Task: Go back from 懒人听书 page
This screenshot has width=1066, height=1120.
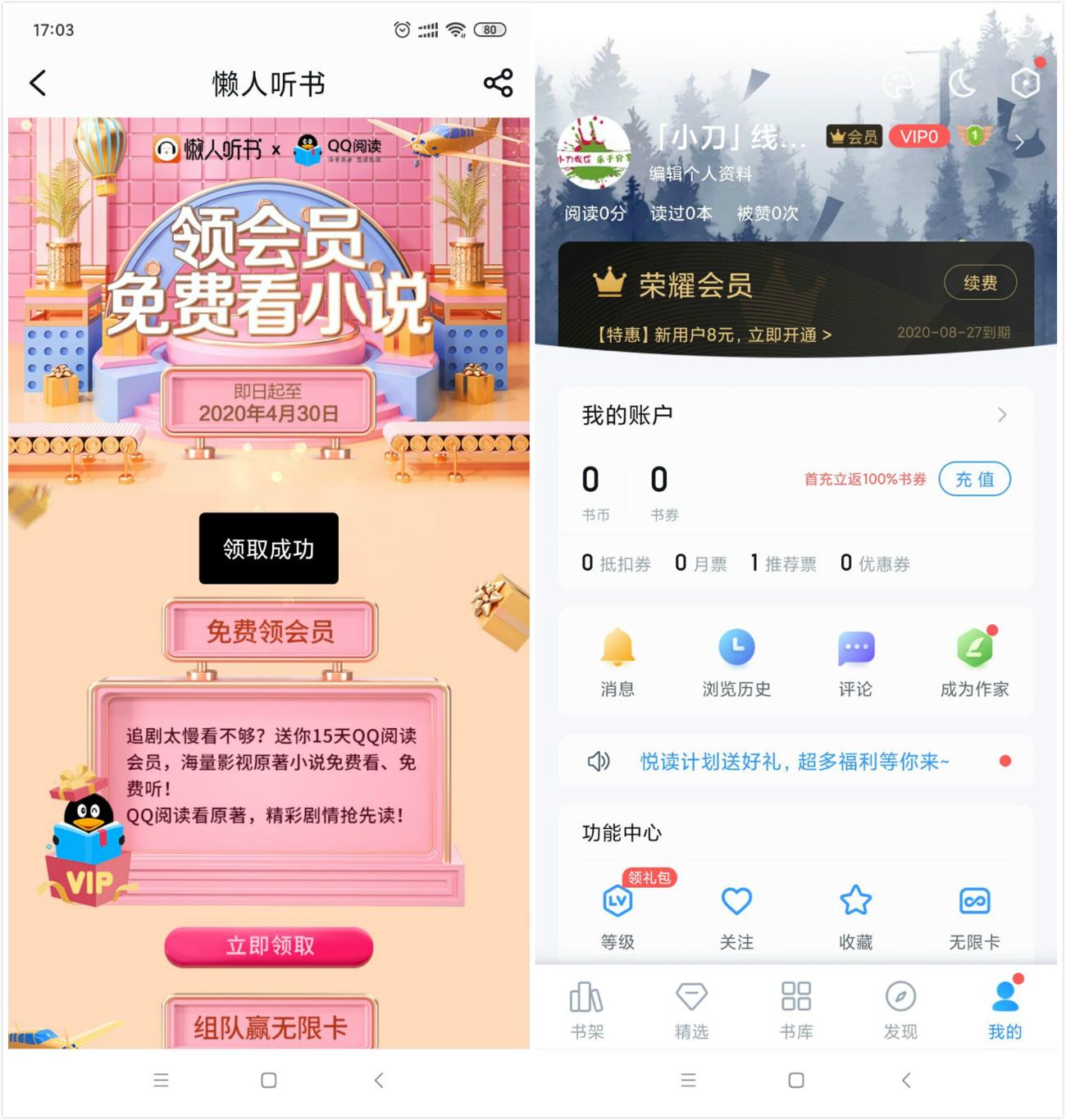Action: [x=38, y=83]
